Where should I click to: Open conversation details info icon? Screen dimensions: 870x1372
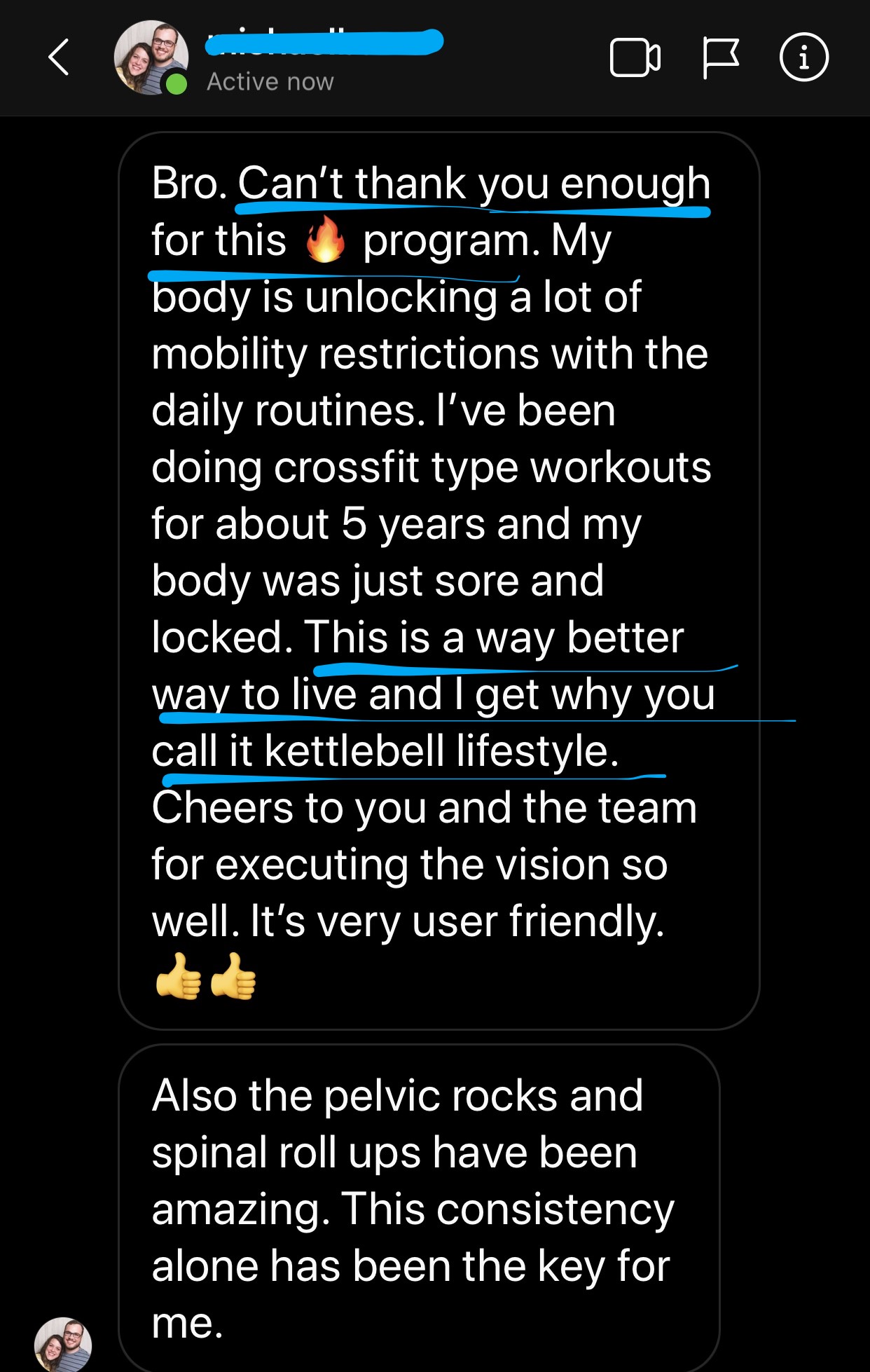[x=803, y=57]
